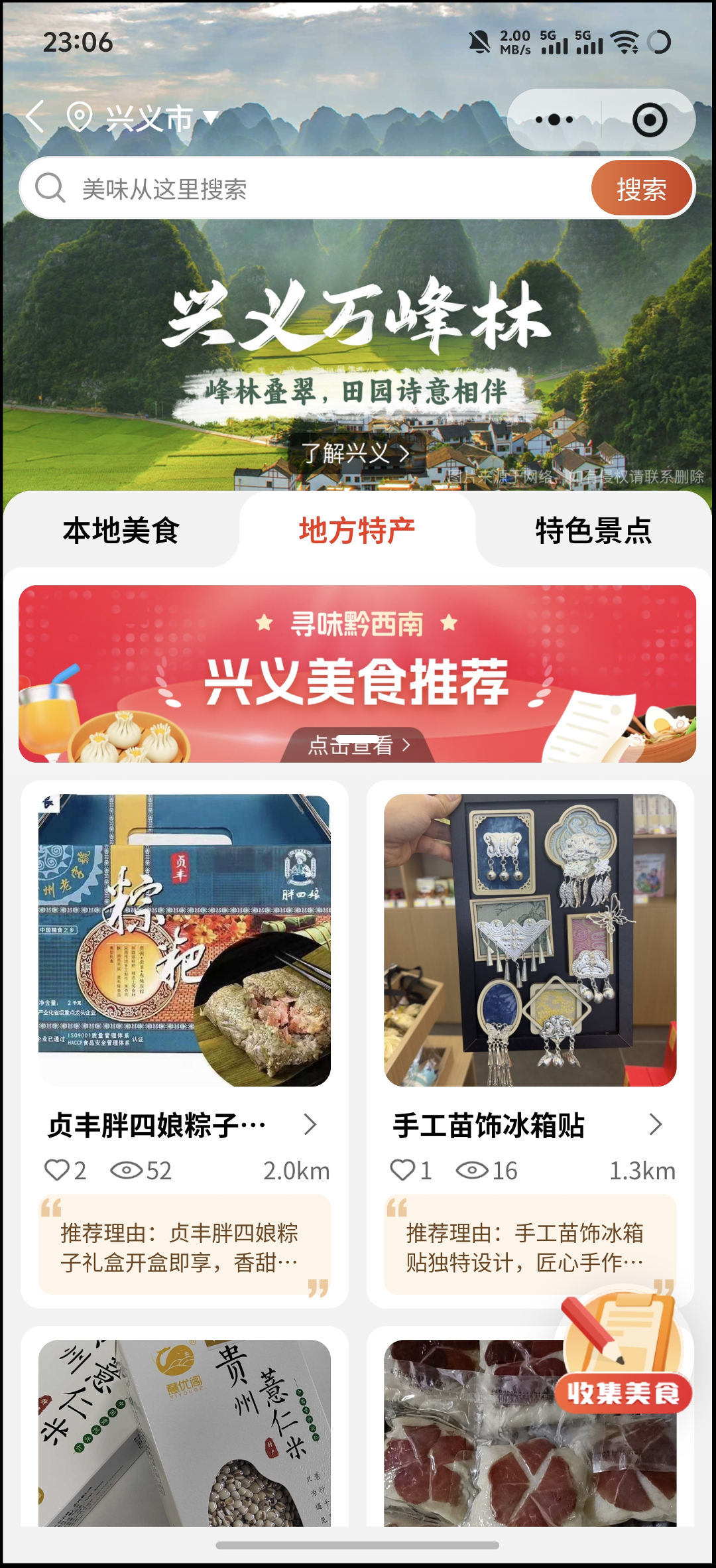Viewport: 716px width, 1568px height.
Task: Select the 地方特产 tab
Action: (357, 531)
